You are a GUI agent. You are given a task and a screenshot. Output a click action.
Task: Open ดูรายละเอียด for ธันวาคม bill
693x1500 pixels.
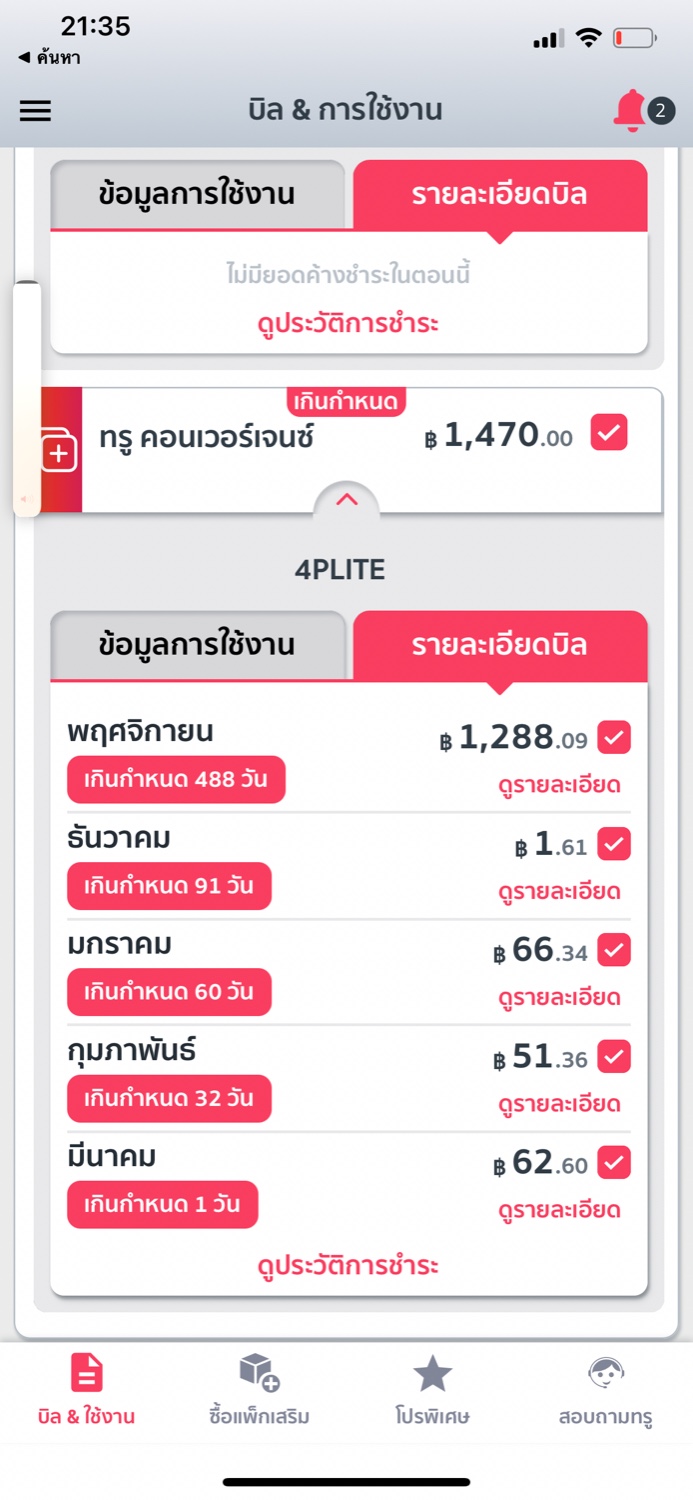coord(559,891)
